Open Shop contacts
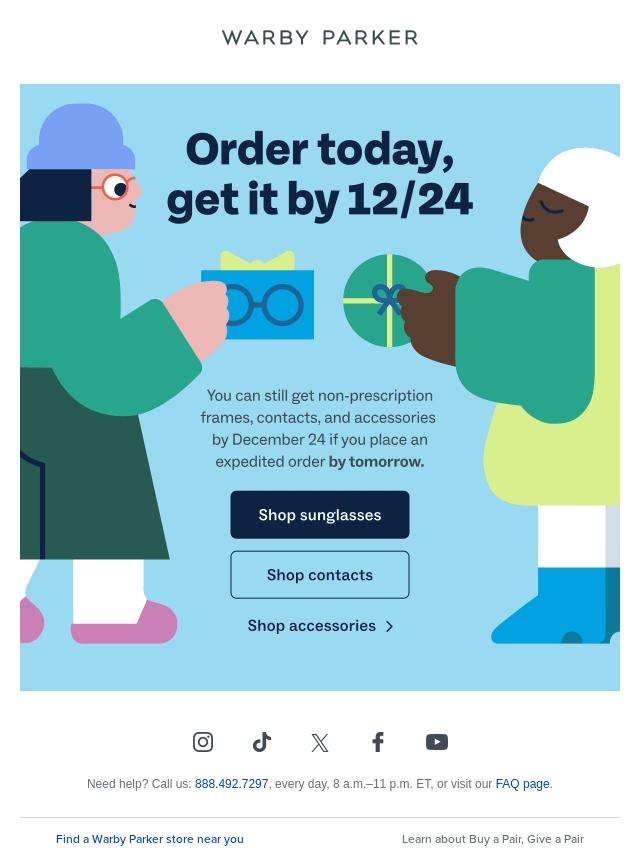Viewport: 640px width, 854px height. point(320,575)
